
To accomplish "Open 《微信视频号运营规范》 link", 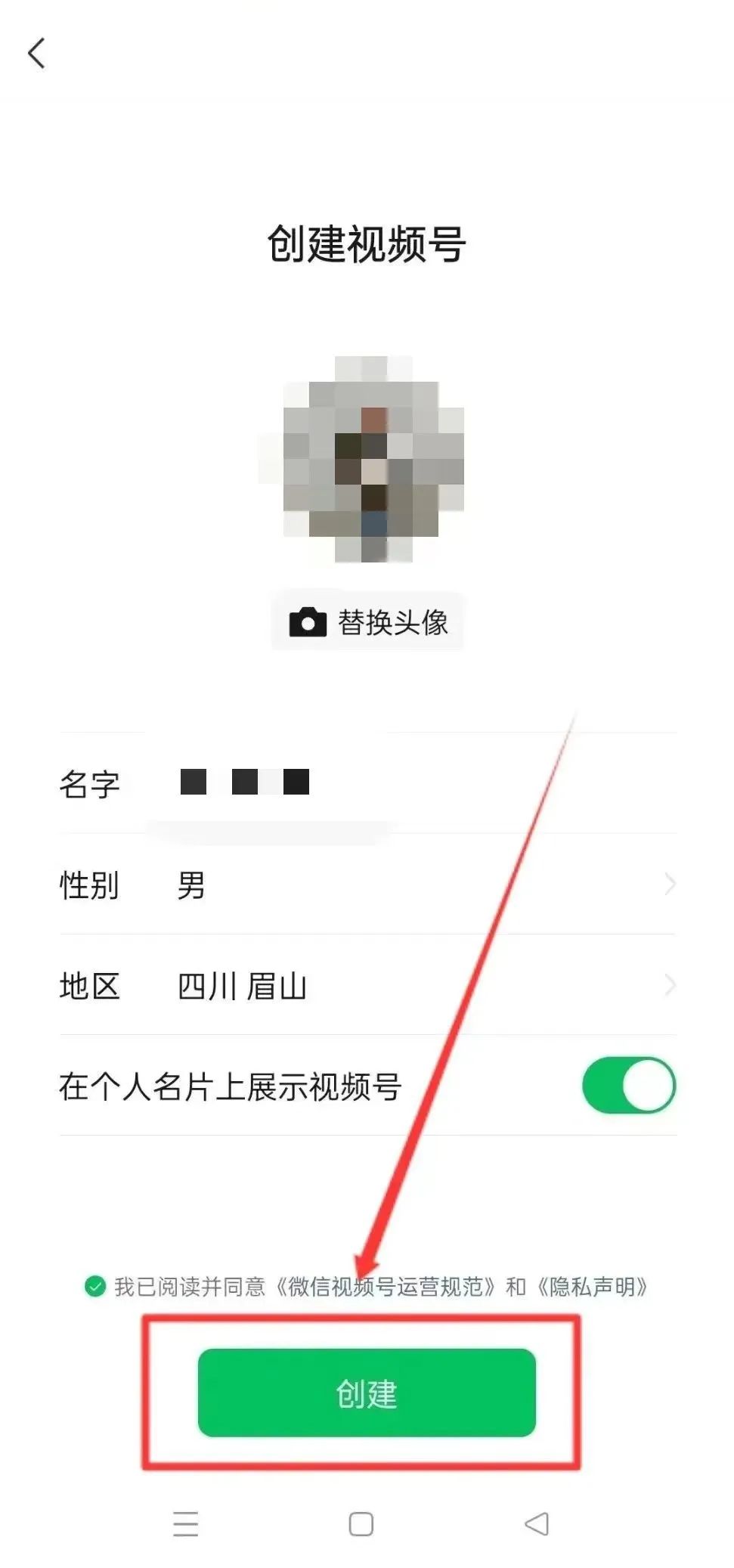I will pyautogui.click(x=386, y=1287).
